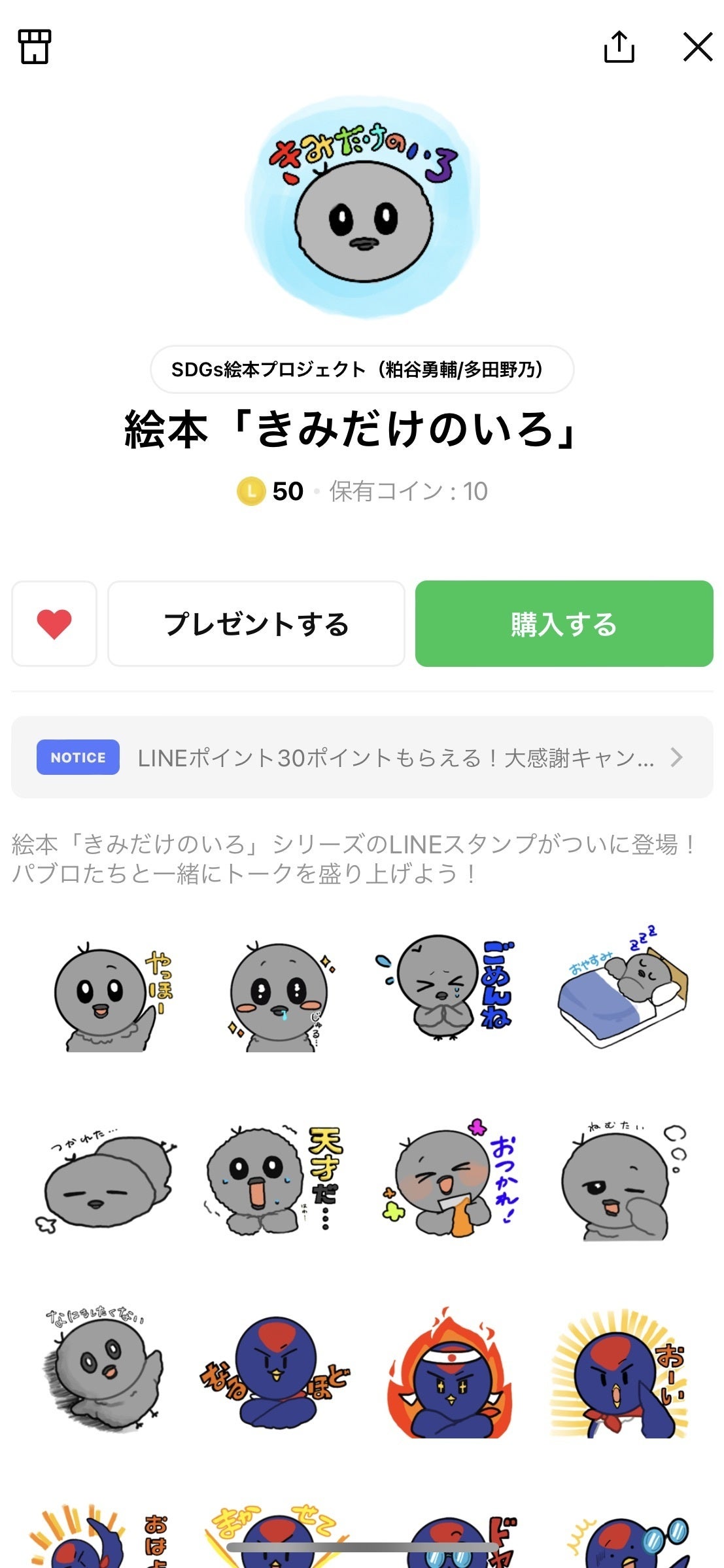Open creator SDGs絵本プロジェクト page

pos(362,370)
